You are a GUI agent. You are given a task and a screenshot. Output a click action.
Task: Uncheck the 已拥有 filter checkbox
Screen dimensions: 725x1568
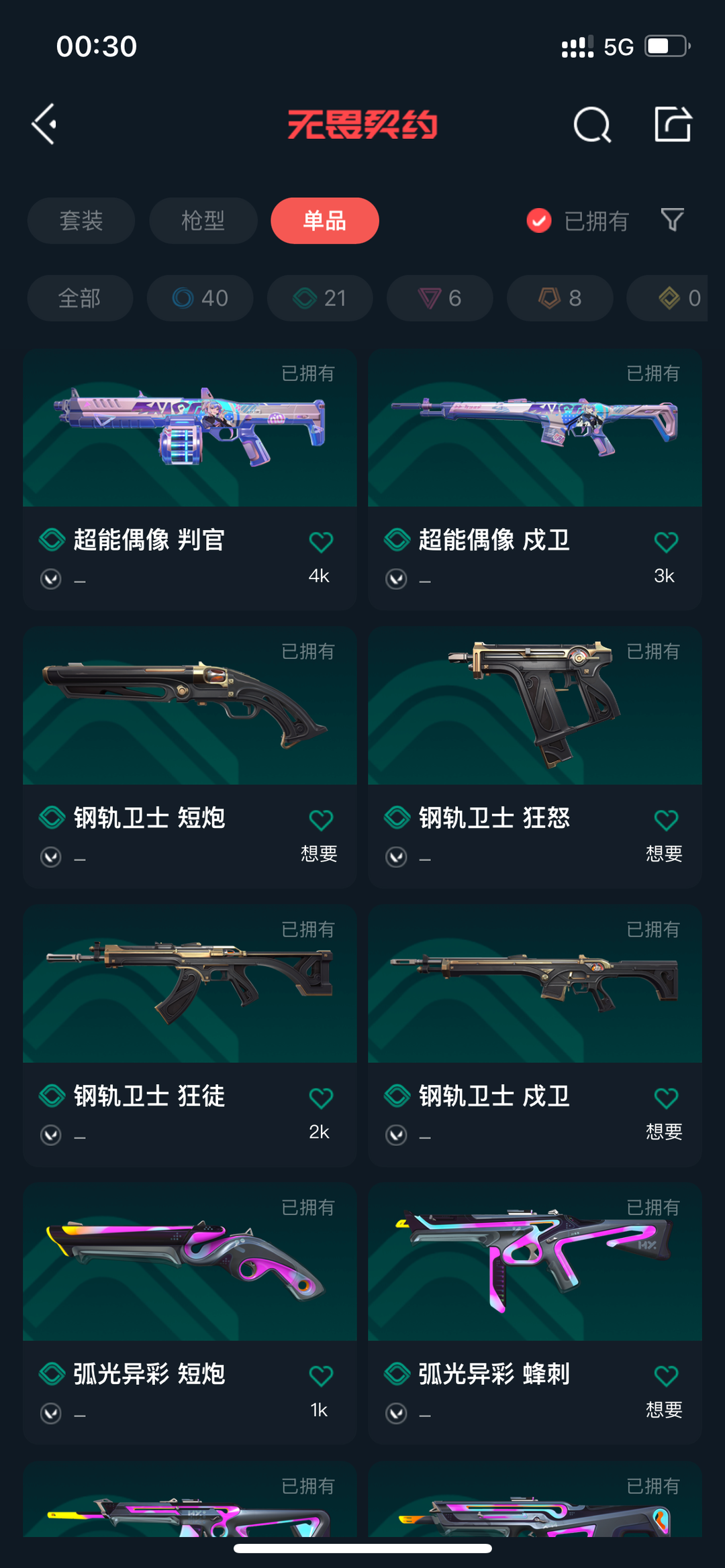(539, 221)
